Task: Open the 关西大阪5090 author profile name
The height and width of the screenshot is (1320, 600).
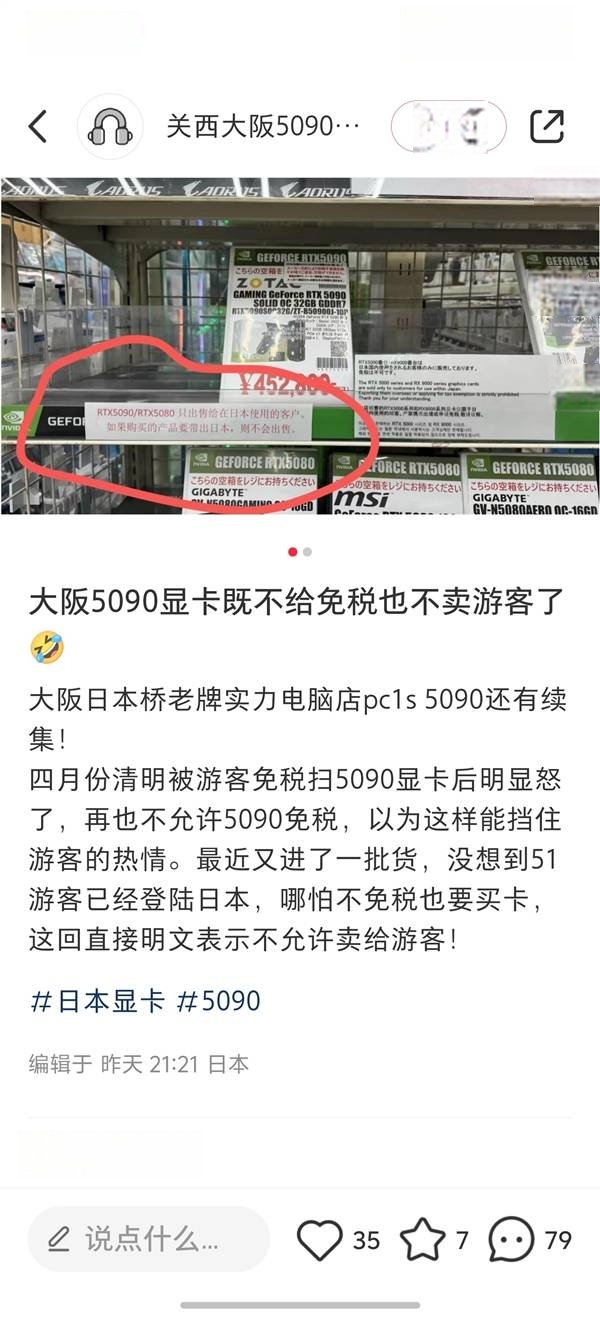Action: pyautogui.click(x=262, y=127)
